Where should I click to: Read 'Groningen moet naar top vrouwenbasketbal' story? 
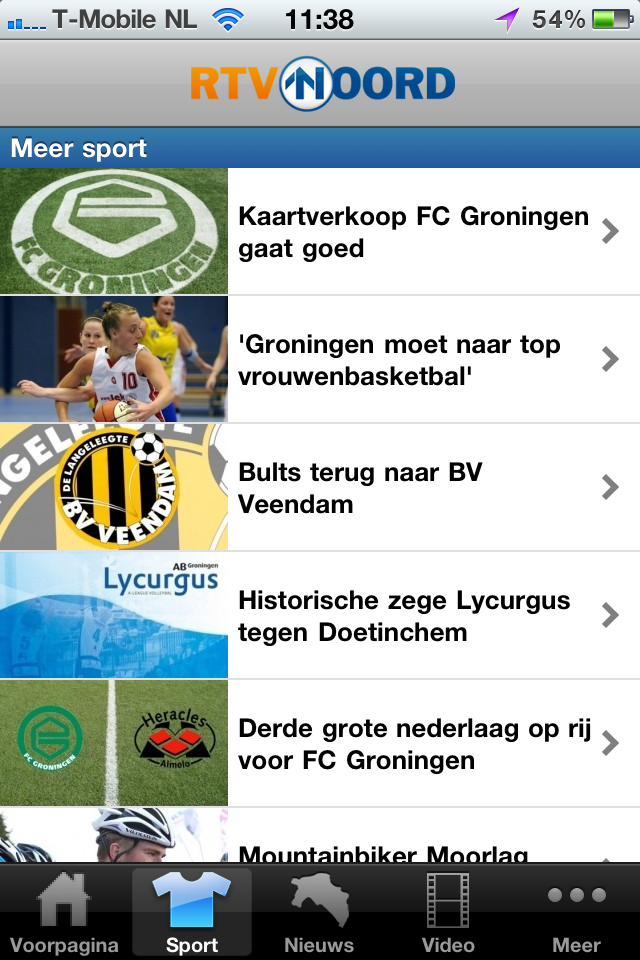[x=413, y=360]
